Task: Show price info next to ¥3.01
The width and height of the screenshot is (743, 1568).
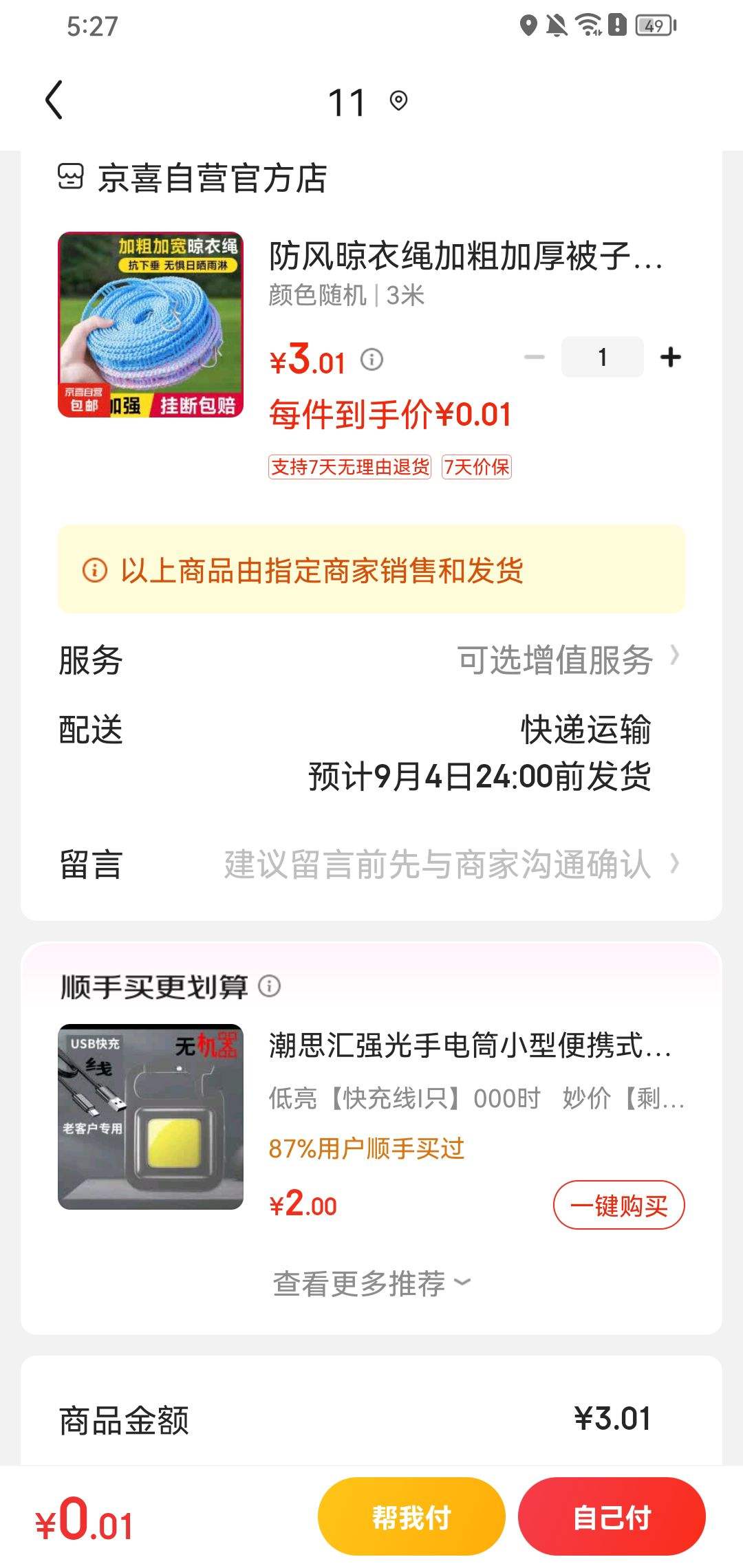Action: [372, 359]
